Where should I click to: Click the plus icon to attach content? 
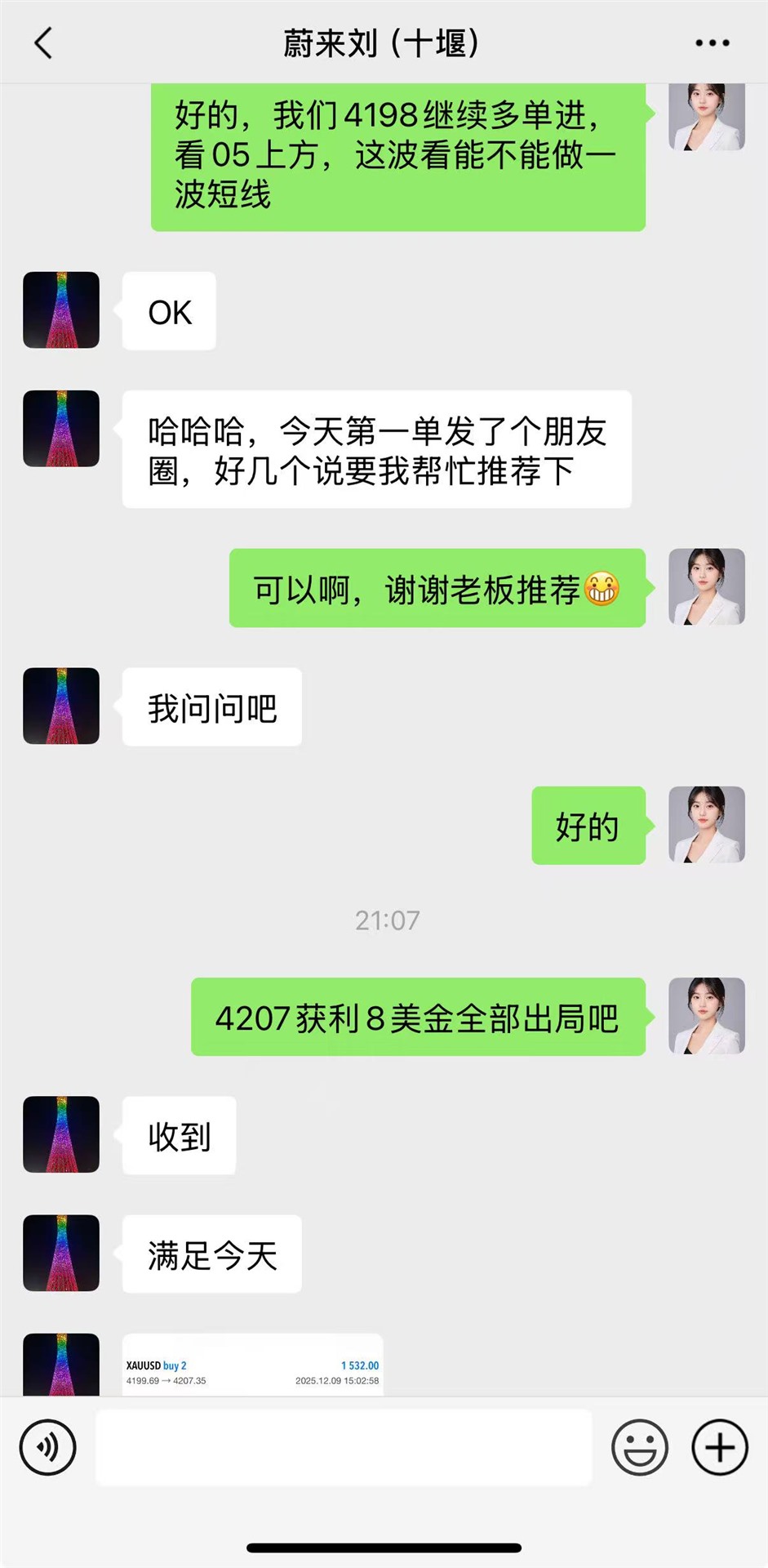point(718,1446)
